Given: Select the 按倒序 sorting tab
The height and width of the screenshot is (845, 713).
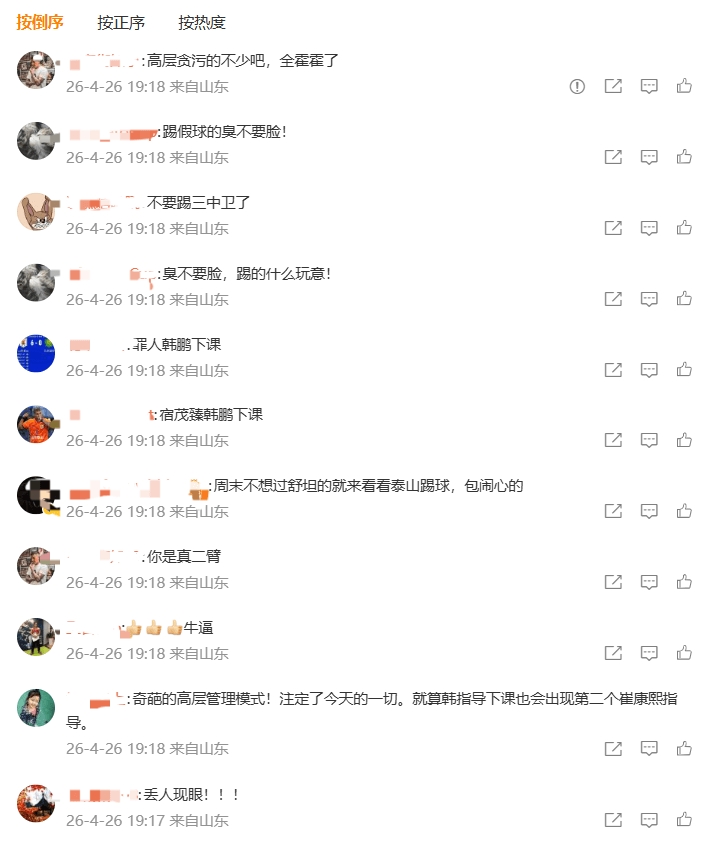Looking at the screenshot, I should coord(40,22).
